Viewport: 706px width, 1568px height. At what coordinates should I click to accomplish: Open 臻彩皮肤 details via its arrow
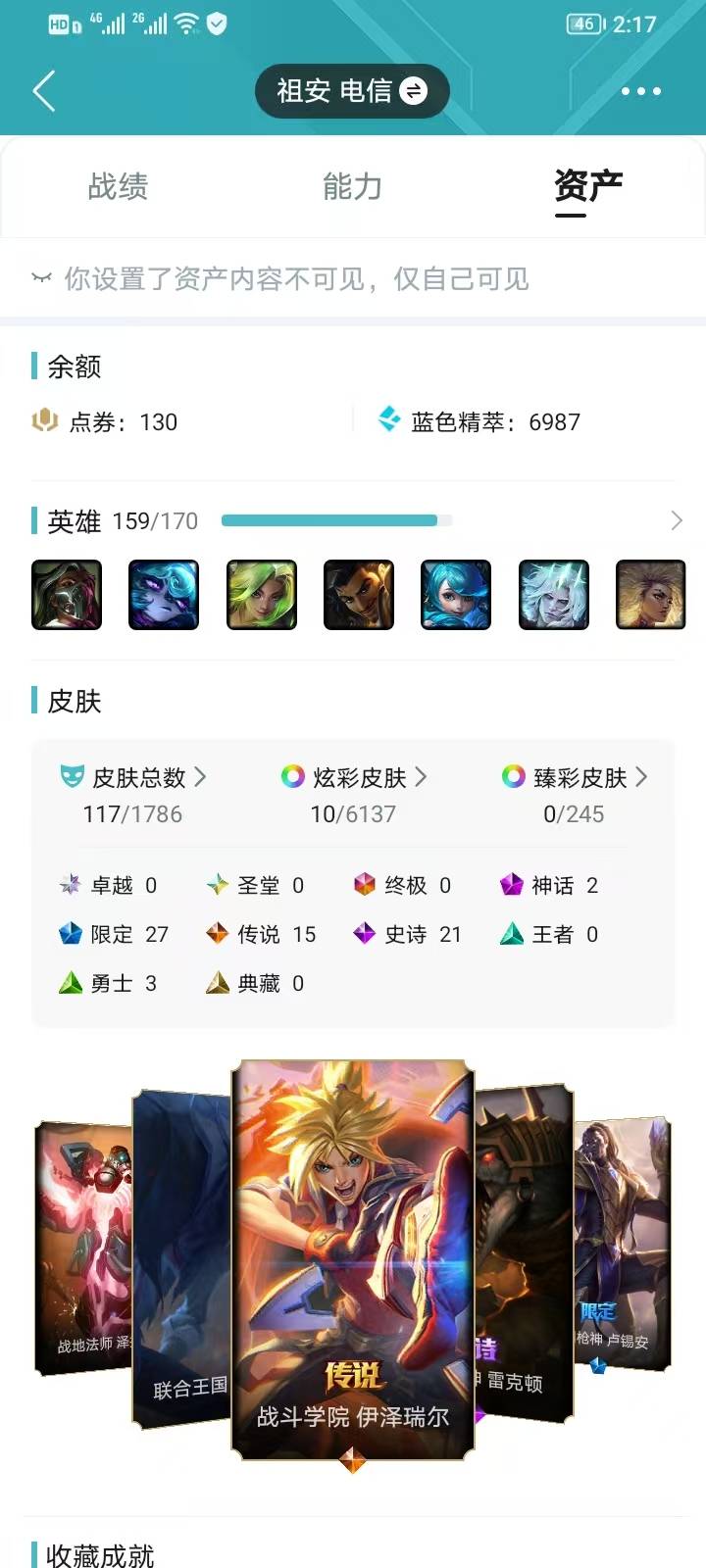tap(642, 776)
